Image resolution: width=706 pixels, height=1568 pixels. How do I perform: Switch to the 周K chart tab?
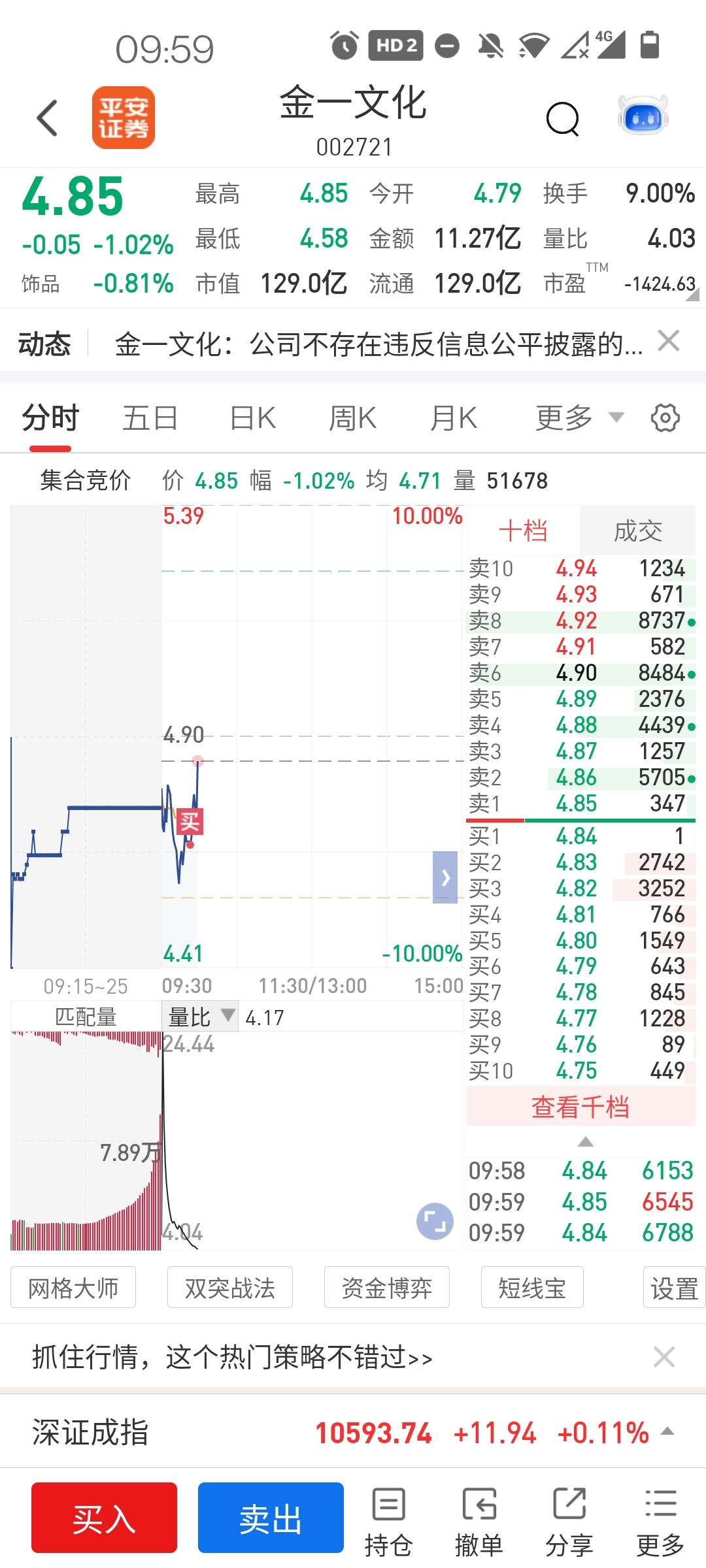[x=353, y=417]
